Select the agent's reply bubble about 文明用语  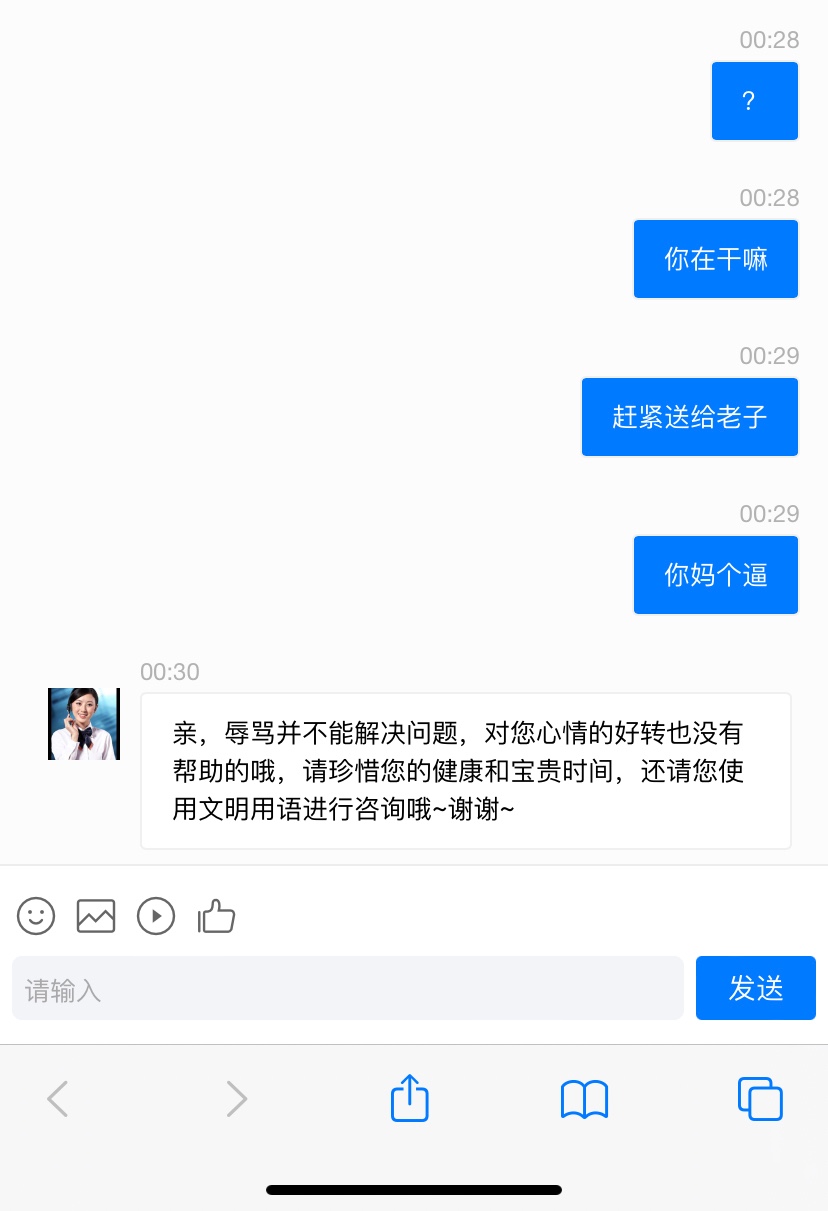[465, 770]
